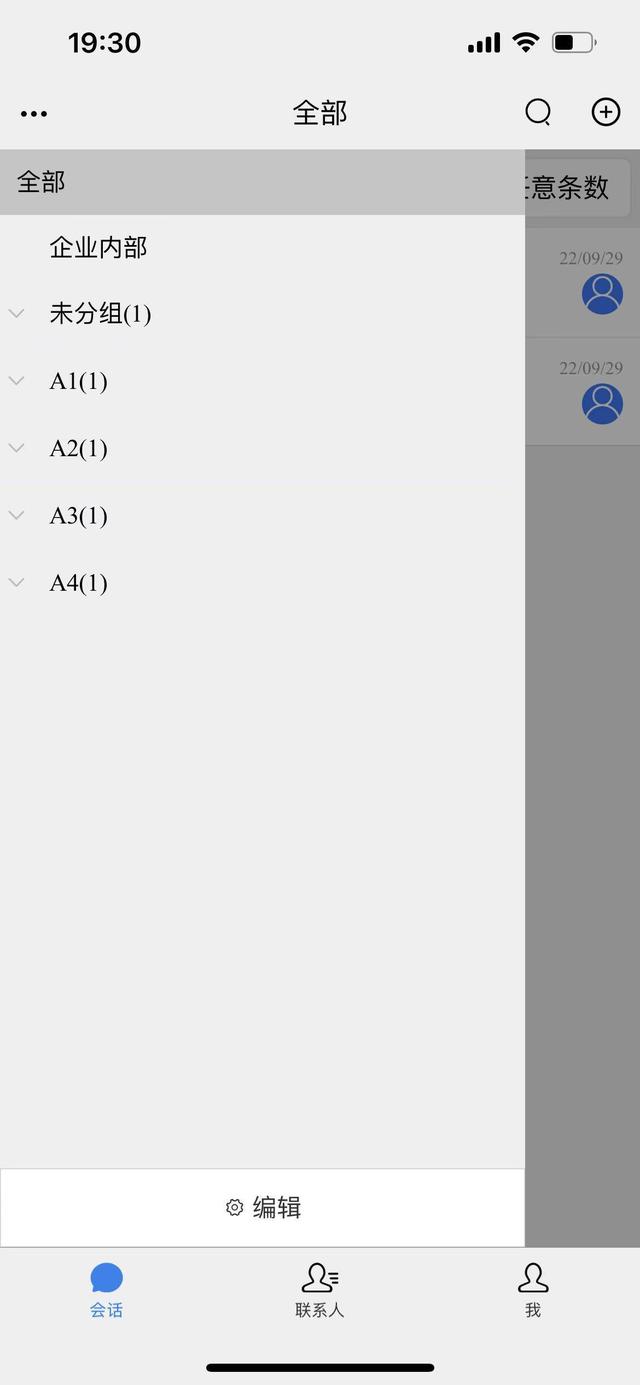Switch to the 联系人 tab
The width and height of the screenshot is (640, 1385).
click(x=320, y=1290)
